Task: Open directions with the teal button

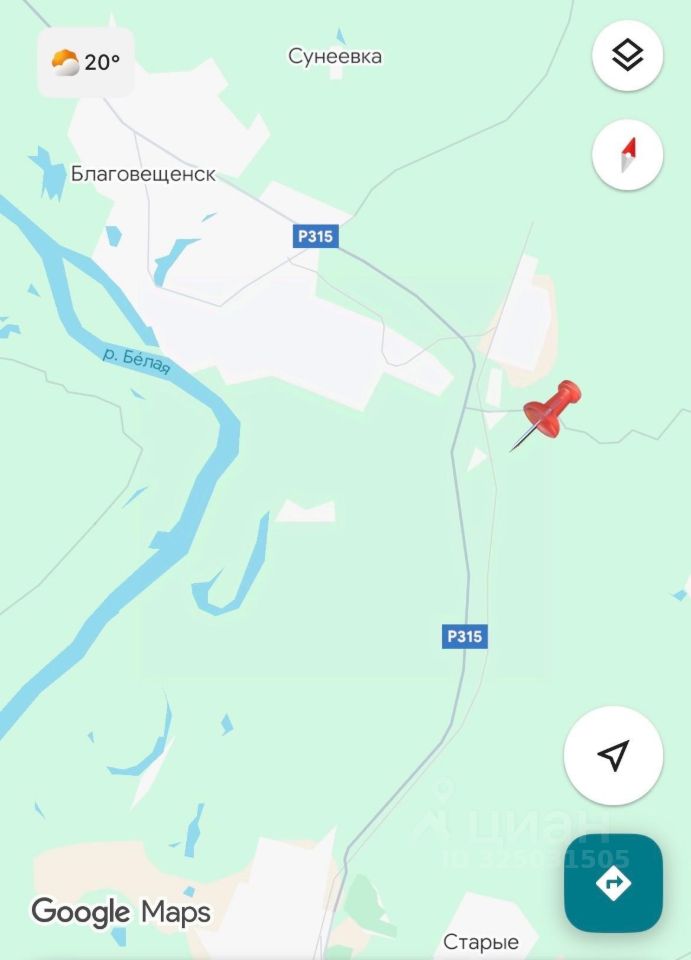Action: click(x=613, y=883)
